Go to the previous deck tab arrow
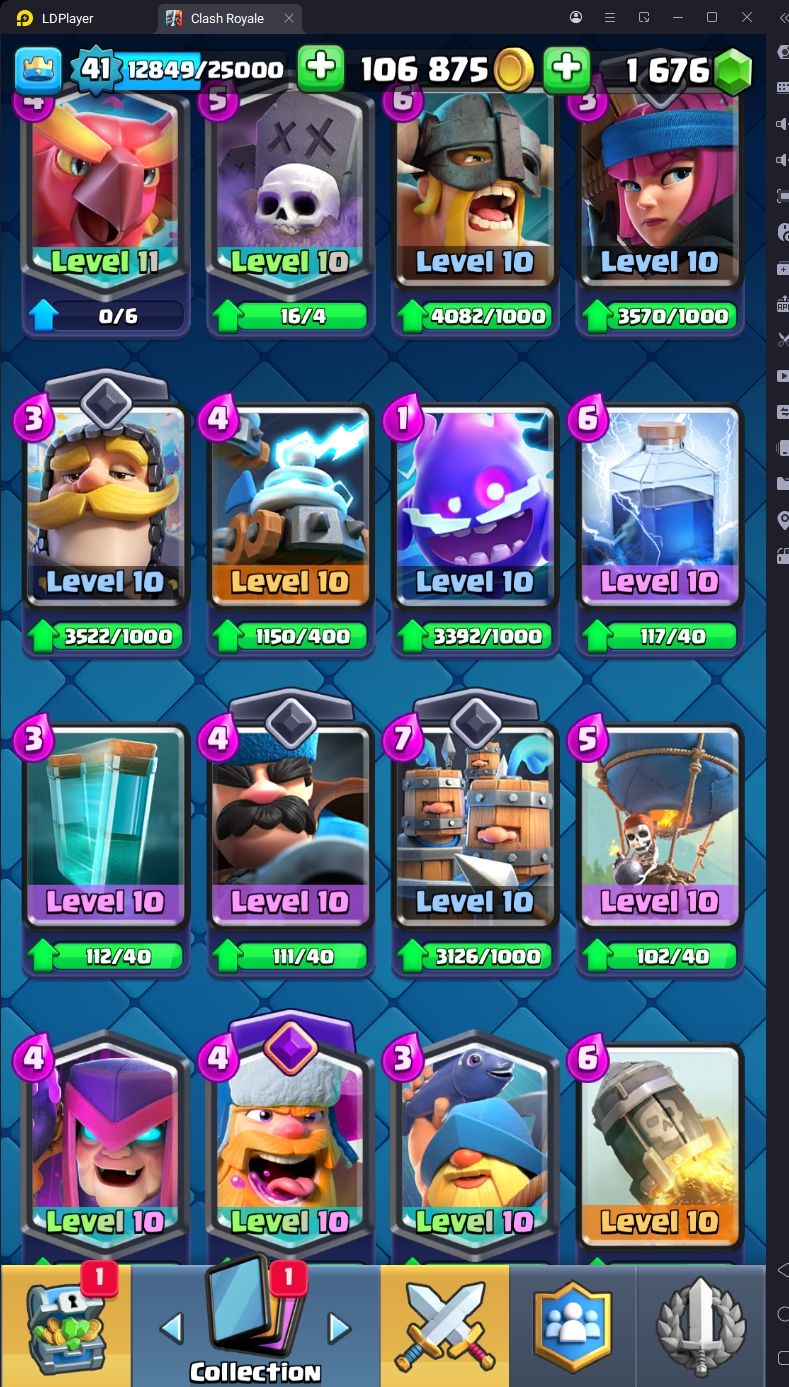 point(172,1328)
